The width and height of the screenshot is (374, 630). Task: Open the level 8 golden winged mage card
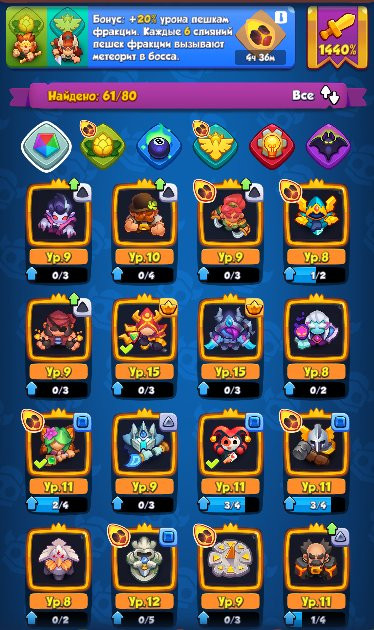317,231
